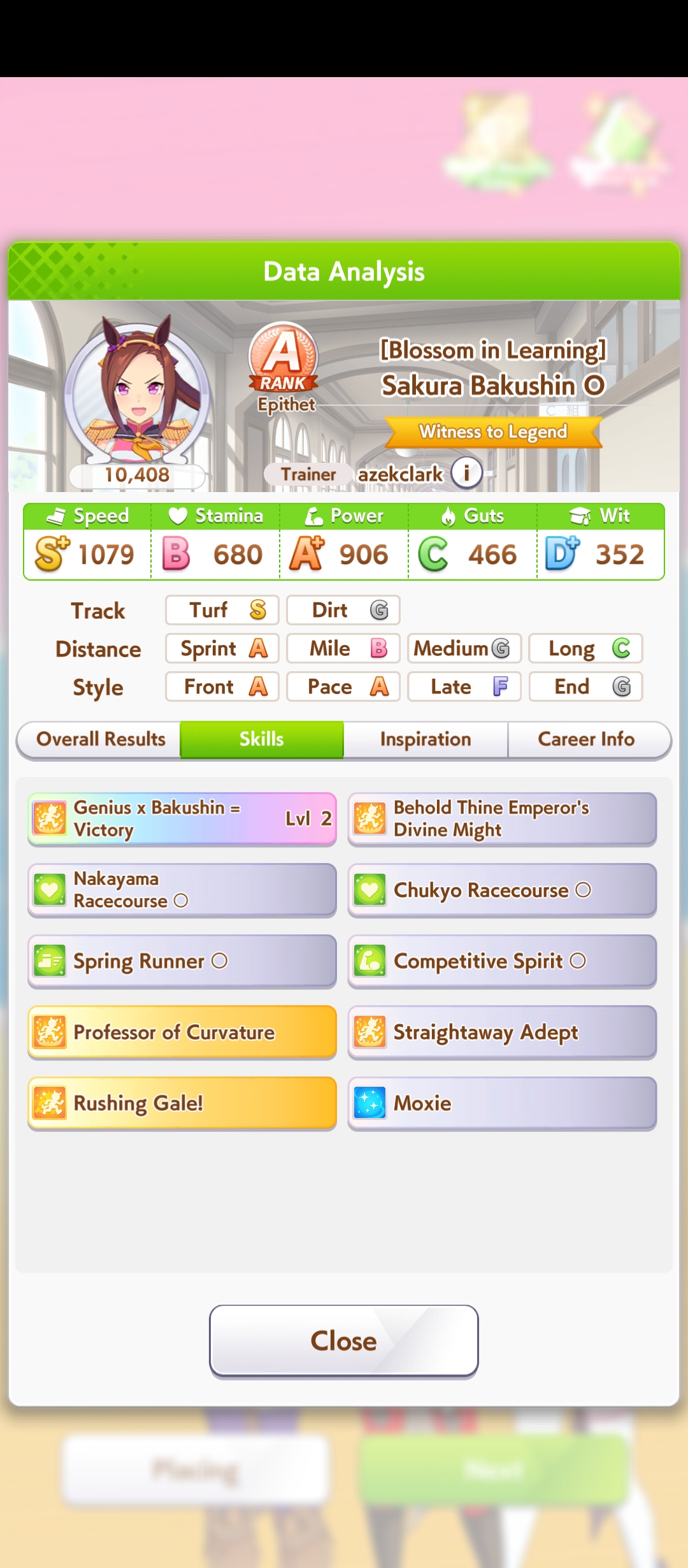Select the Skills tab
688x1568 pixels.
262,739
